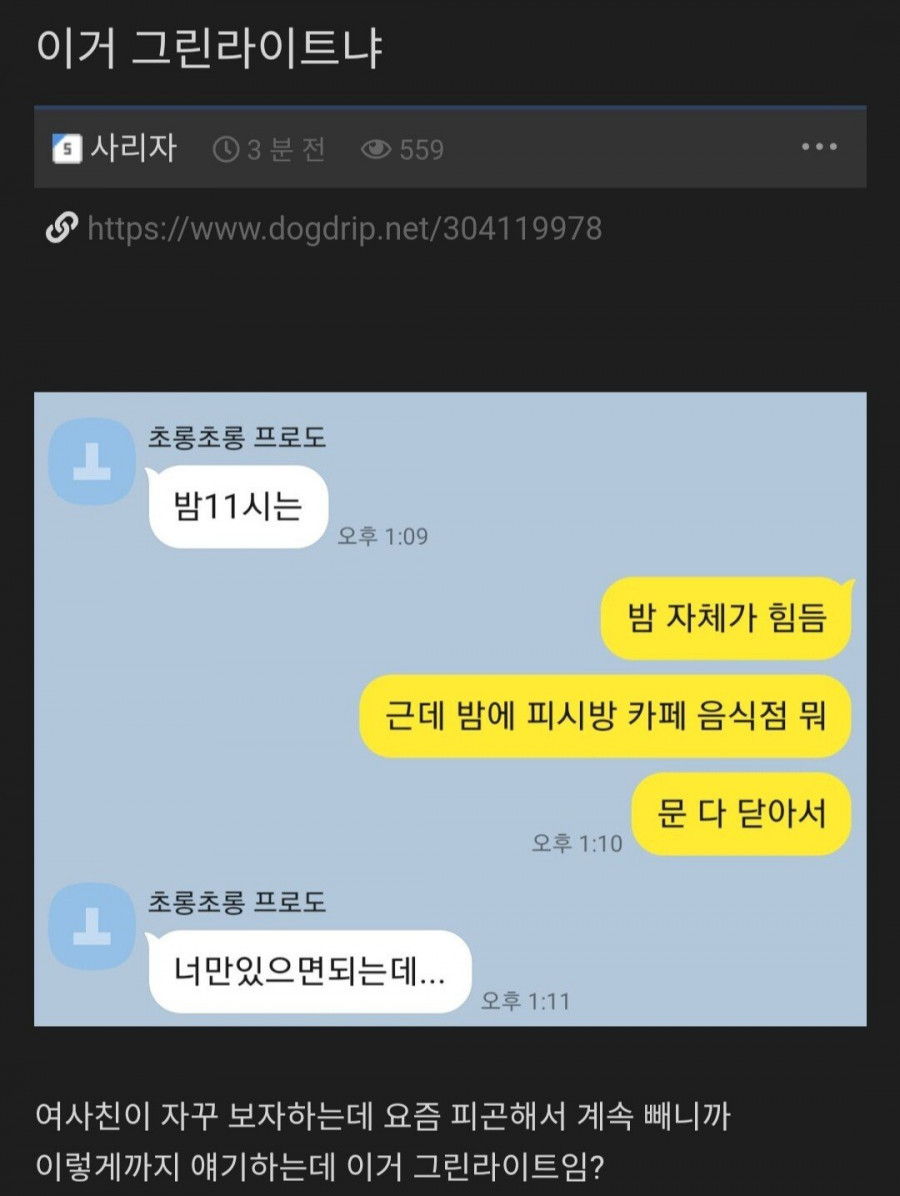The width and height of the screenshot is (900, 1196).
Task: View the attached chat screenshot image
Action: [450, 708]
